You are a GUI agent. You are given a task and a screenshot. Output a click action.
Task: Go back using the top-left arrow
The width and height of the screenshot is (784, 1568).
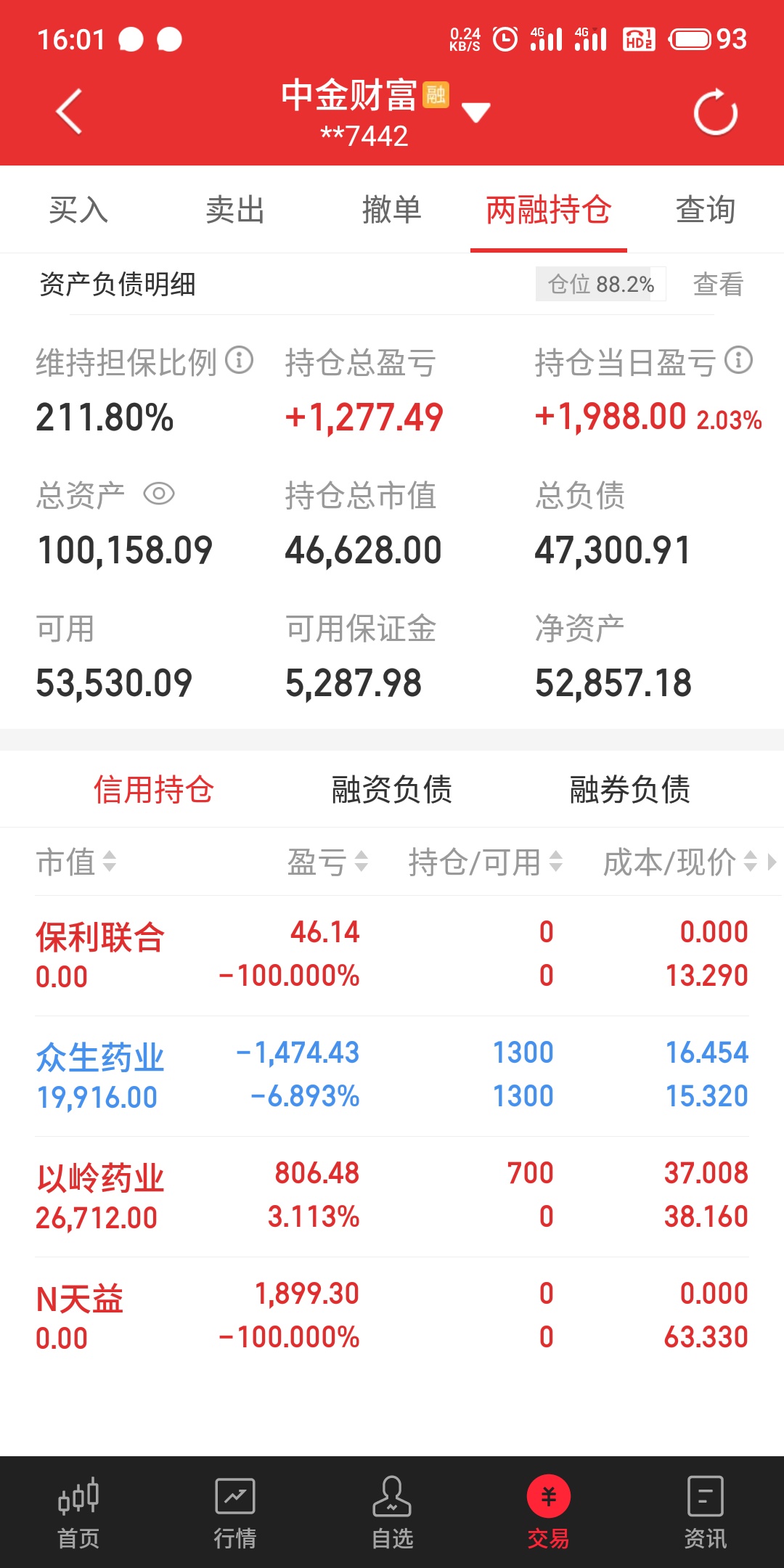70,112
